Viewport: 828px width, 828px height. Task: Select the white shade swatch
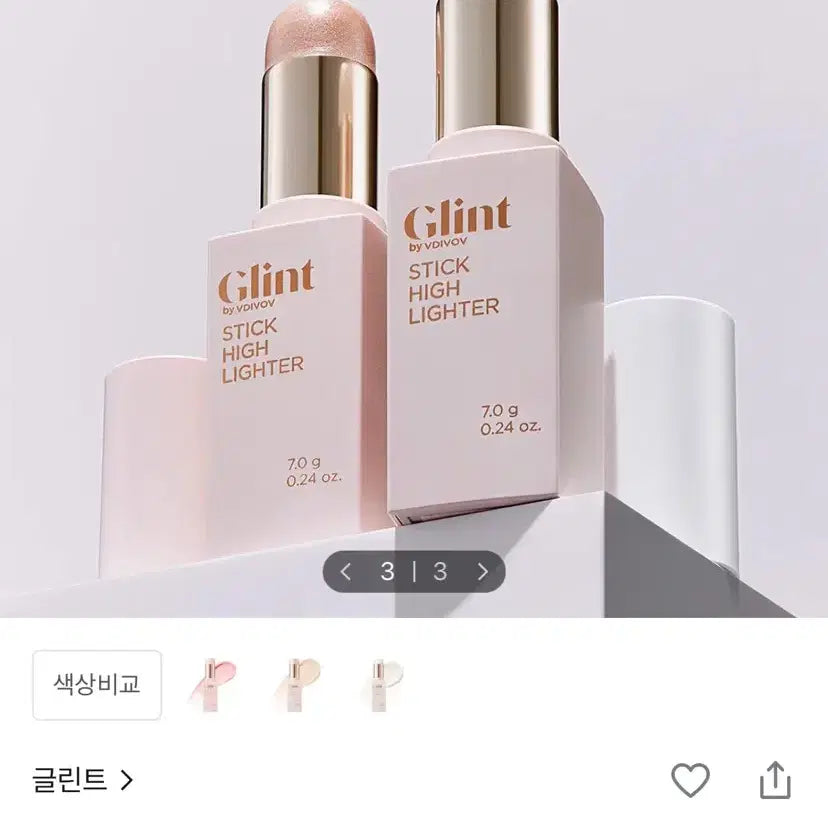point(385,685)
